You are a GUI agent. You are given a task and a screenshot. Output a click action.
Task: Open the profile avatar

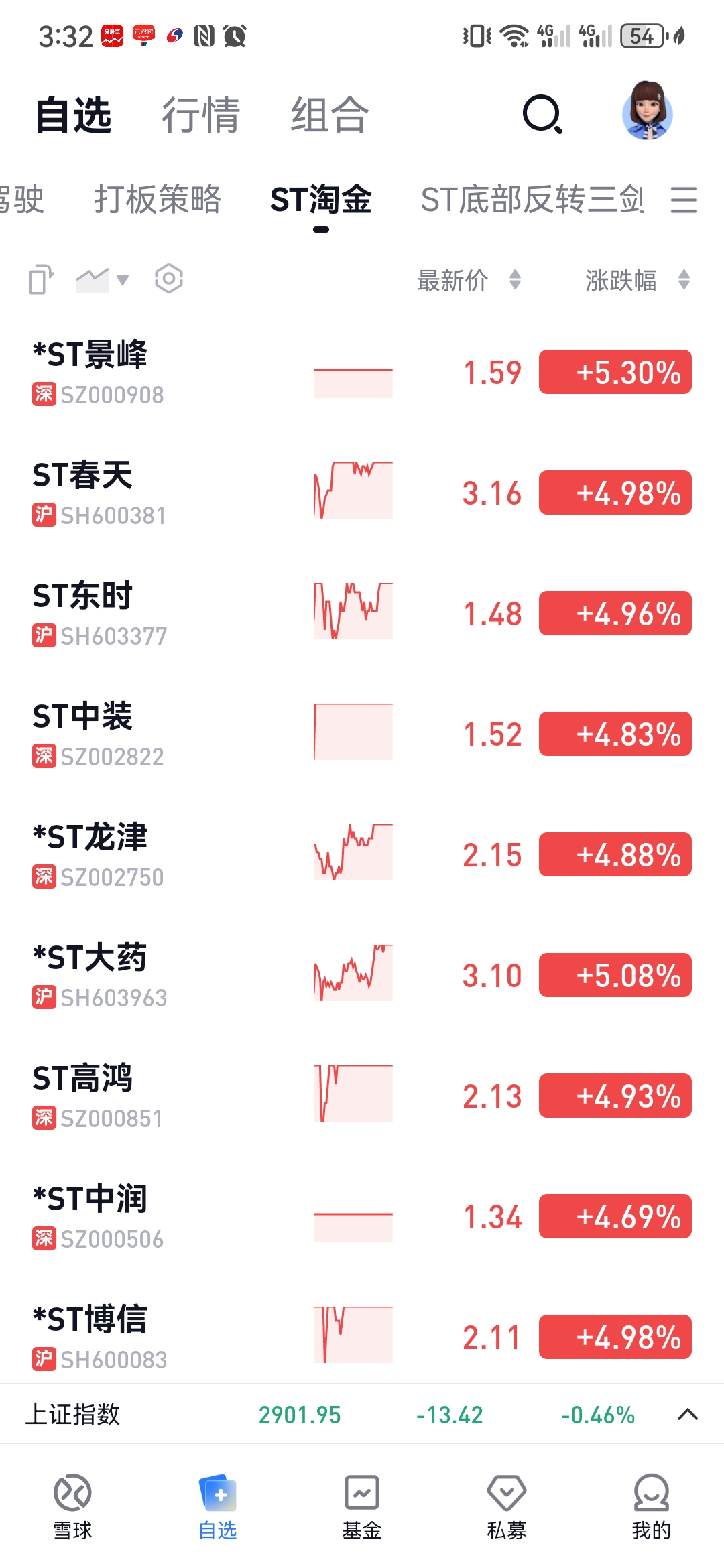click(x=647, y=111)
